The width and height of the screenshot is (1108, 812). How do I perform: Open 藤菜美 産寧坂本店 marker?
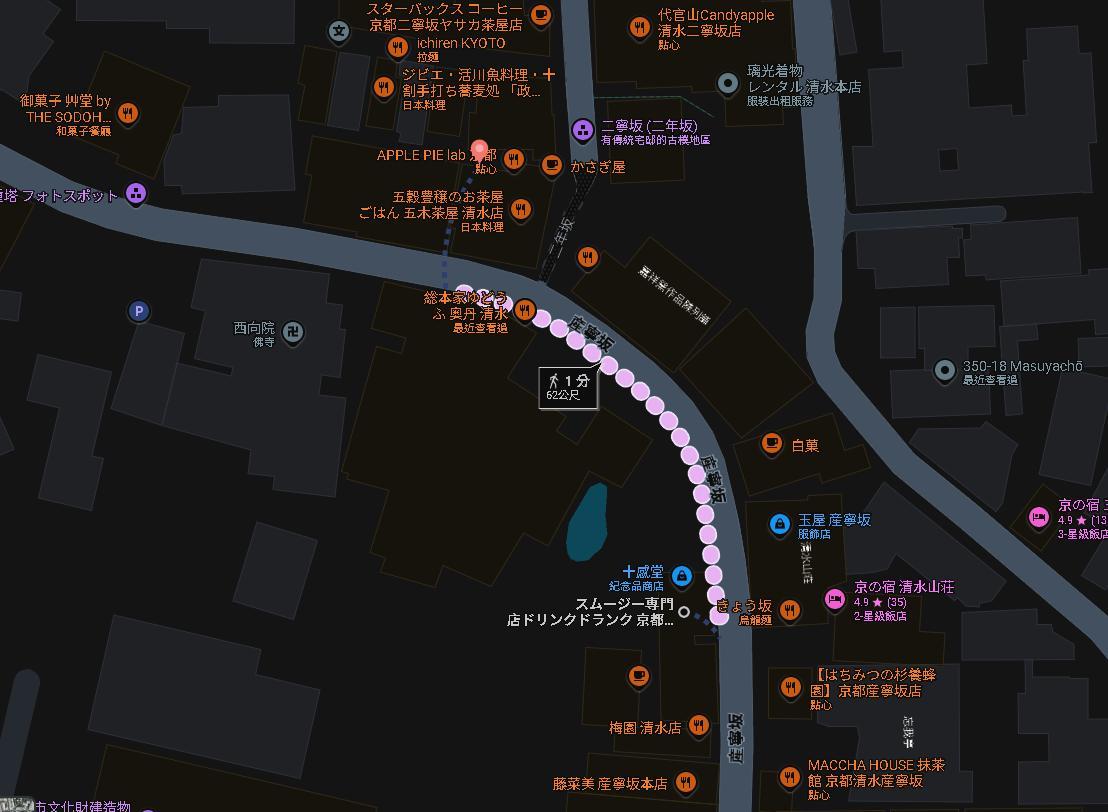pyautogui.click(x=685, y=782)
